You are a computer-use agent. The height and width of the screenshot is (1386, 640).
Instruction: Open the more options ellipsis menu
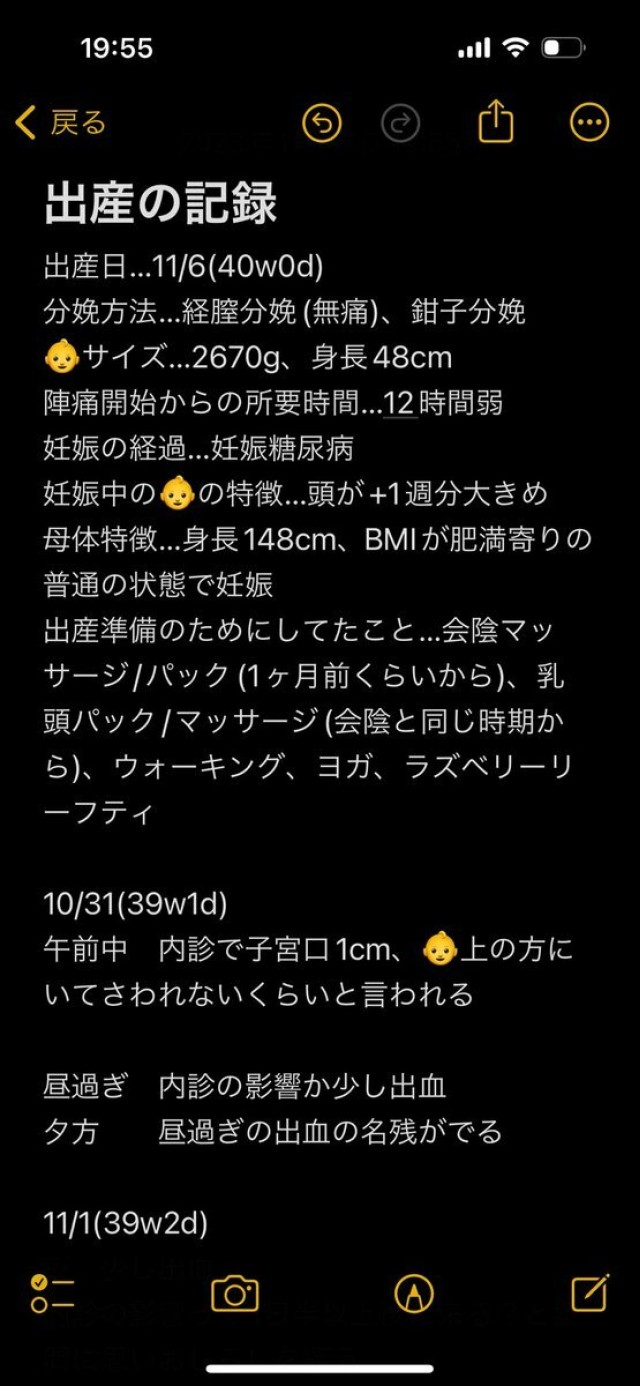click(x=589, y=123)
